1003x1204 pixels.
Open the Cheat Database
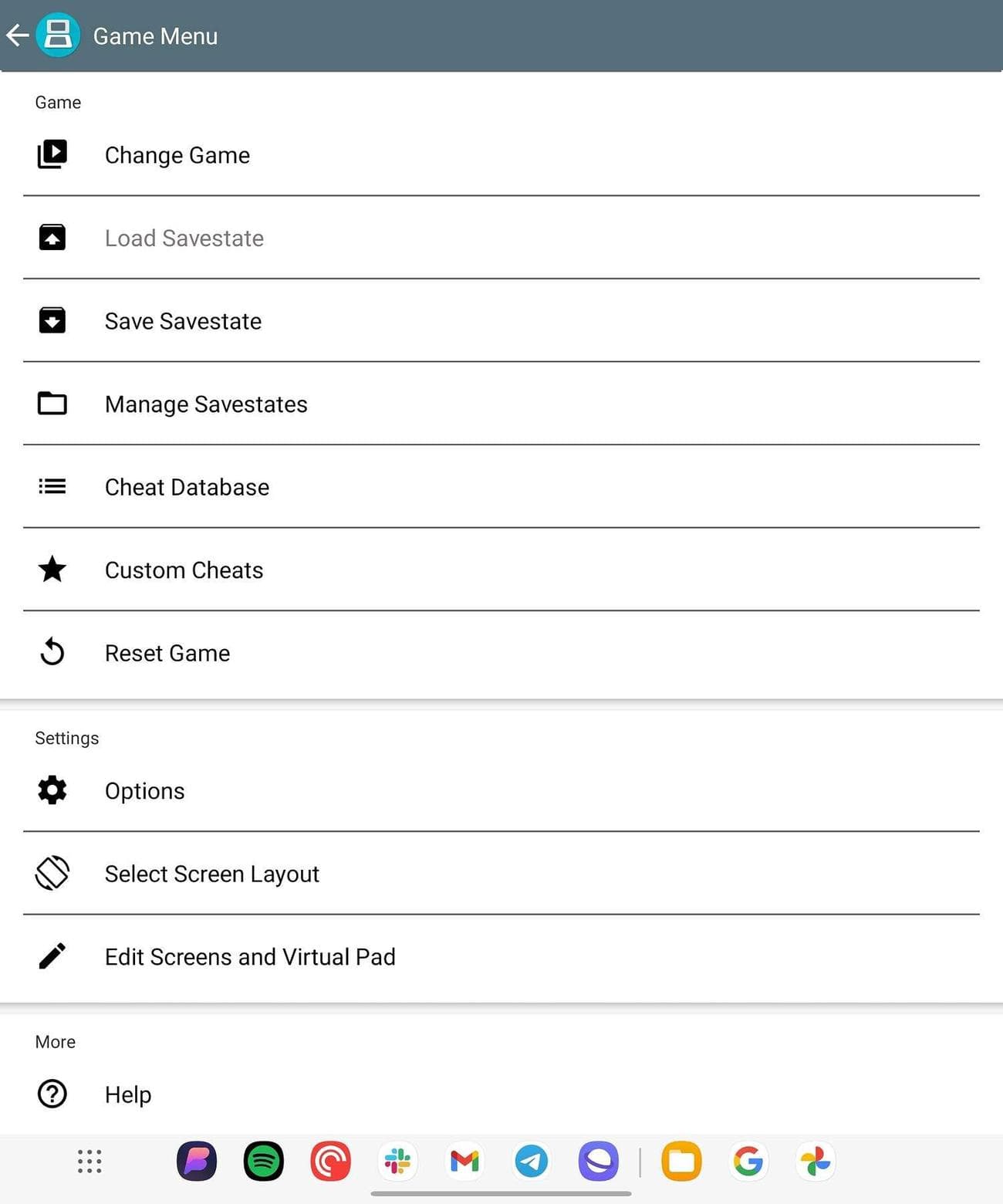(x=187, y=487)
